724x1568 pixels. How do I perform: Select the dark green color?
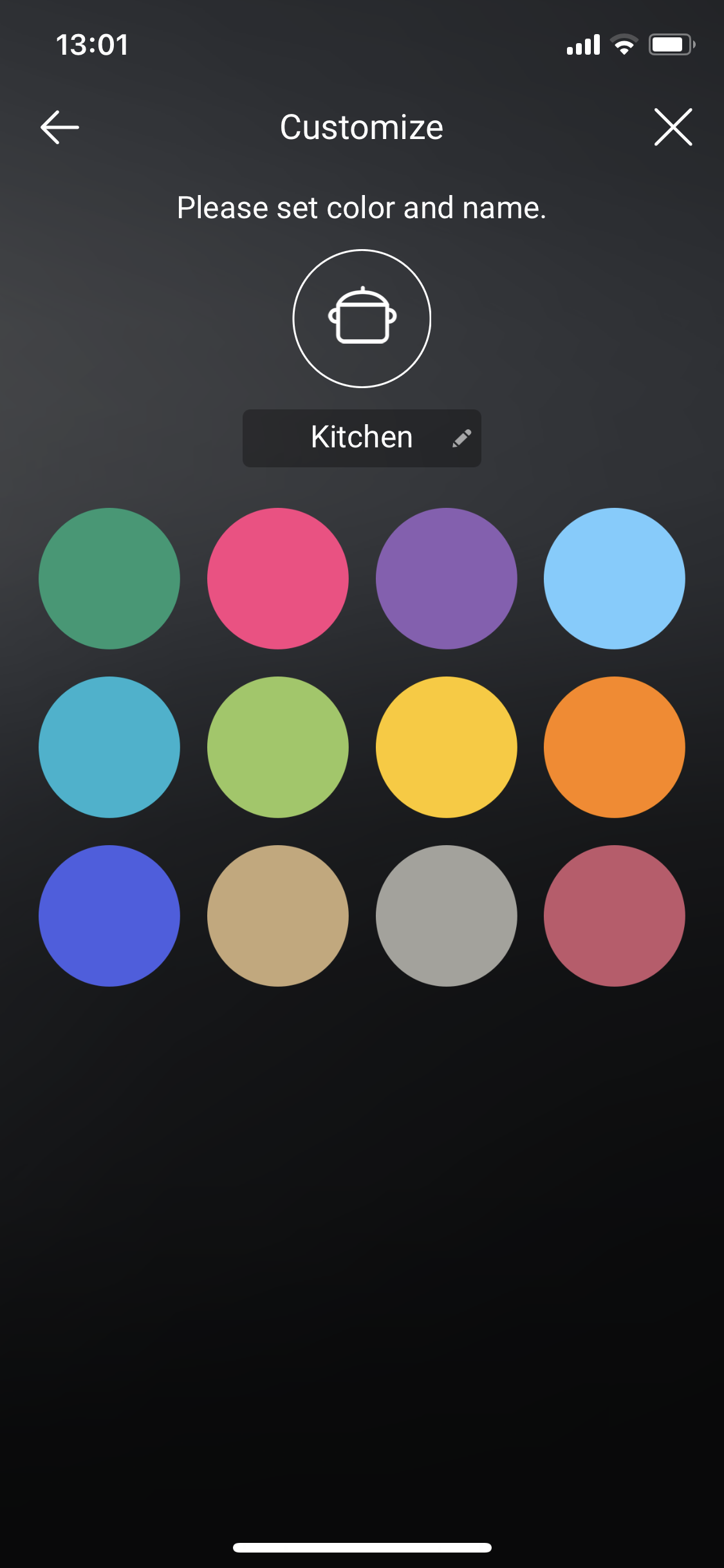point(109,579)
